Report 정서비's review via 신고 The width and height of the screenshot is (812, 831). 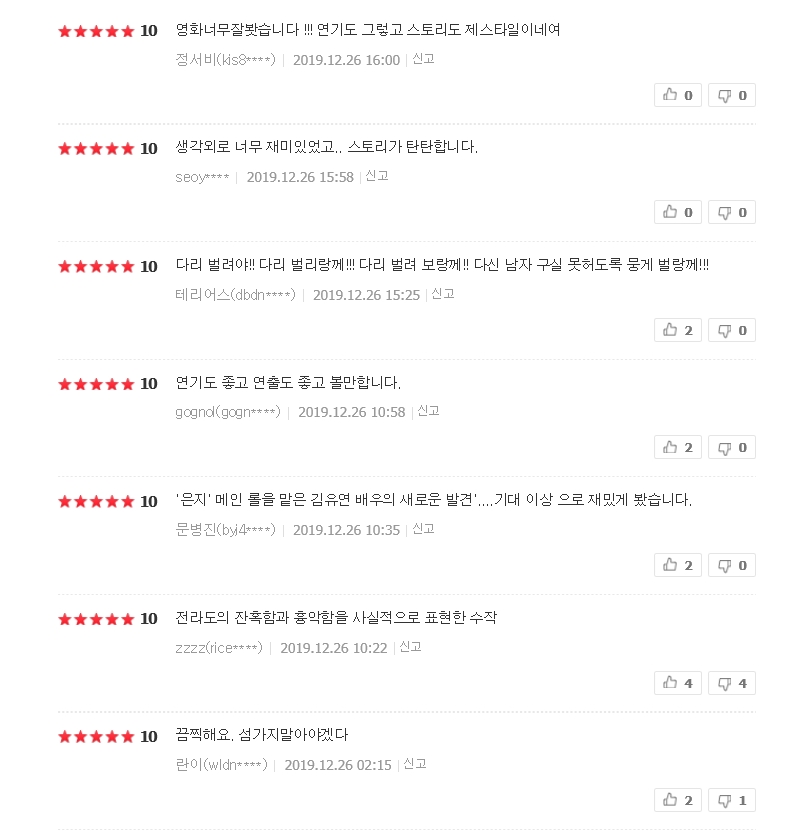point(423,59)
